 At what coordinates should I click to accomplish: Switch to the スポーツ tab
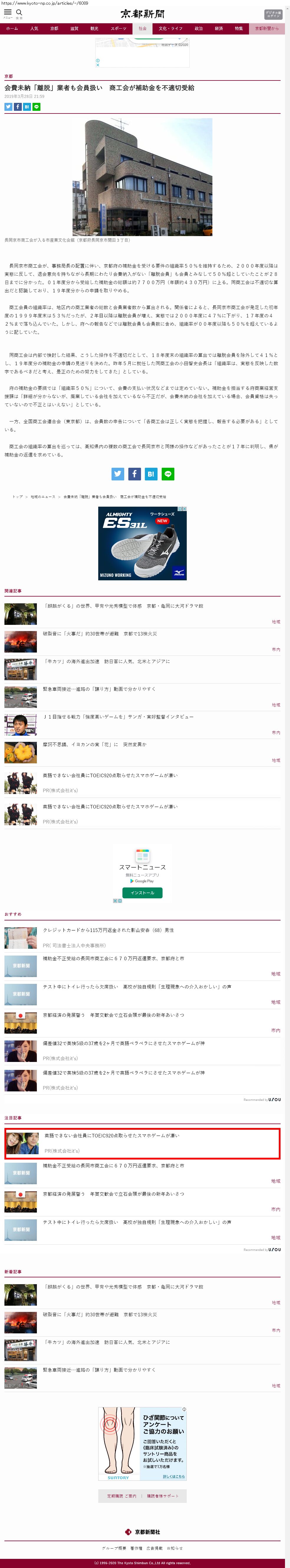pyautogui.click(x=118, y=29)
